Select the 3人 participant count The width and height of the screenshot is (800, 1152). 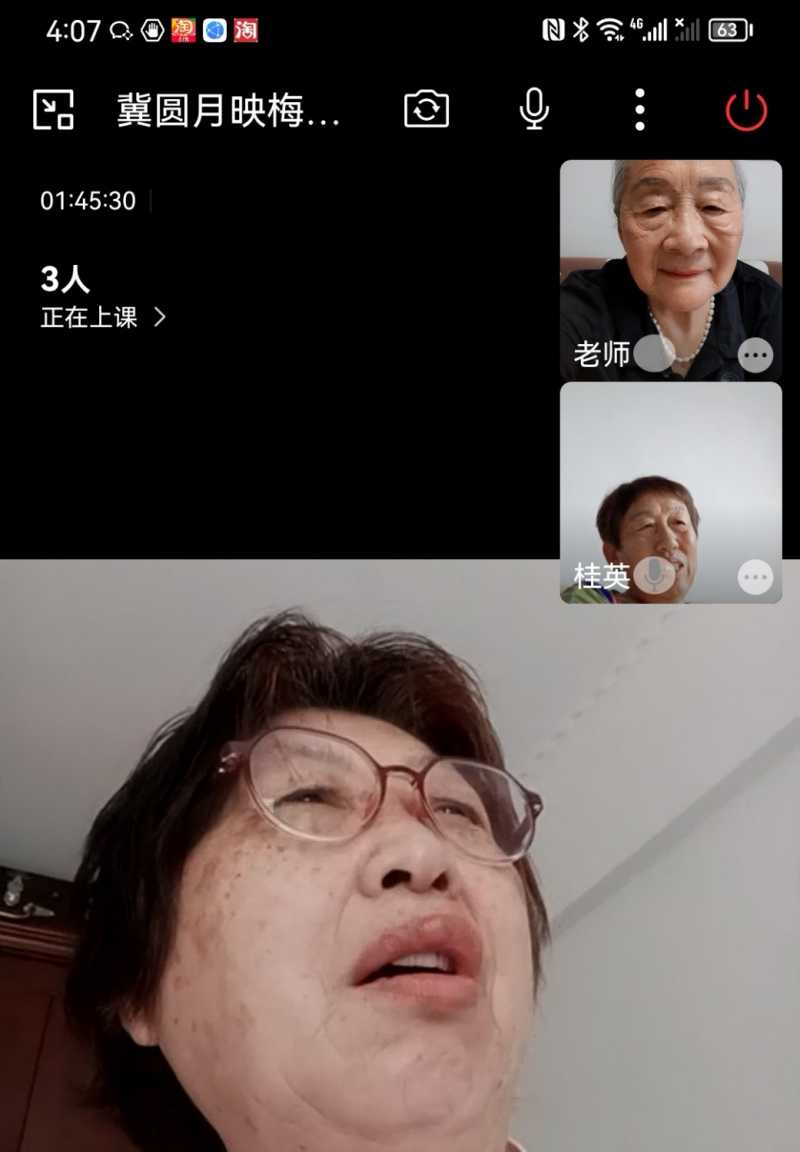pos(64,278)
